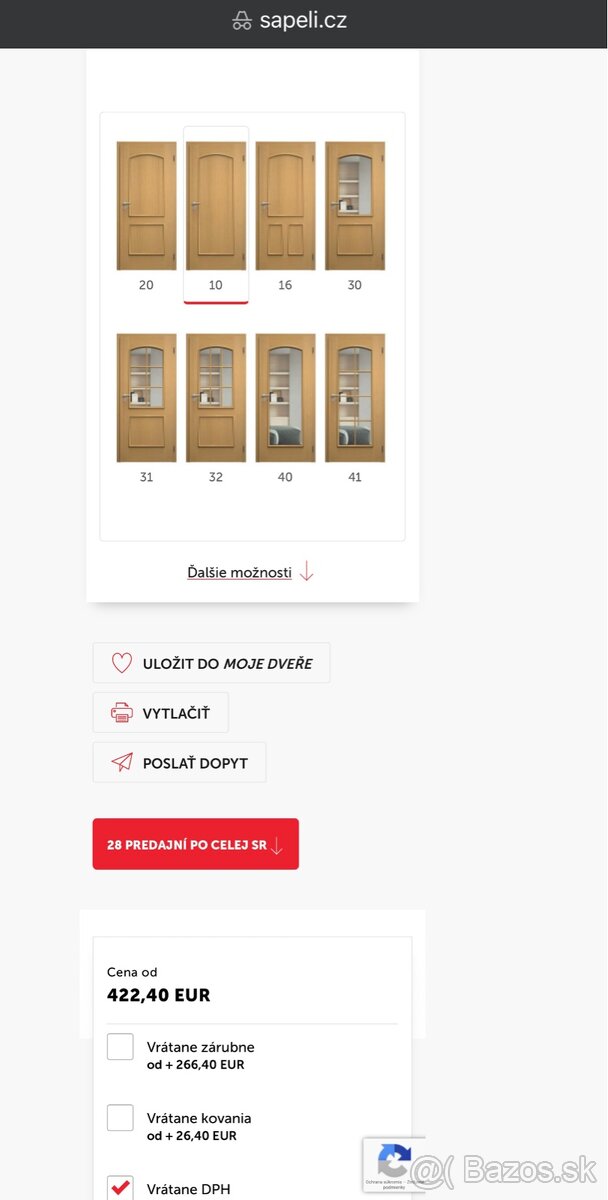Viewport: 608px width, 1200px height.
Task: Choose door model 16
Action: [285, 206]
